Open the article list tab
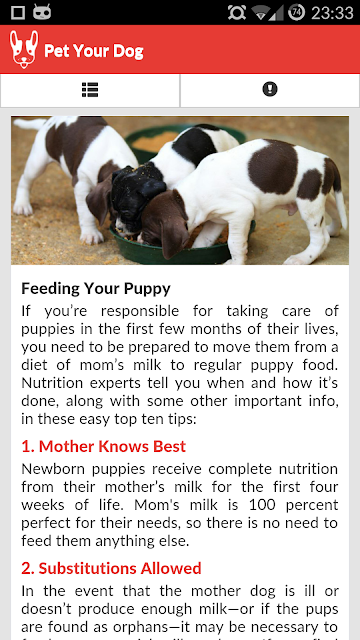The width and height of the screenshot is (360, 640). (90, 90)
